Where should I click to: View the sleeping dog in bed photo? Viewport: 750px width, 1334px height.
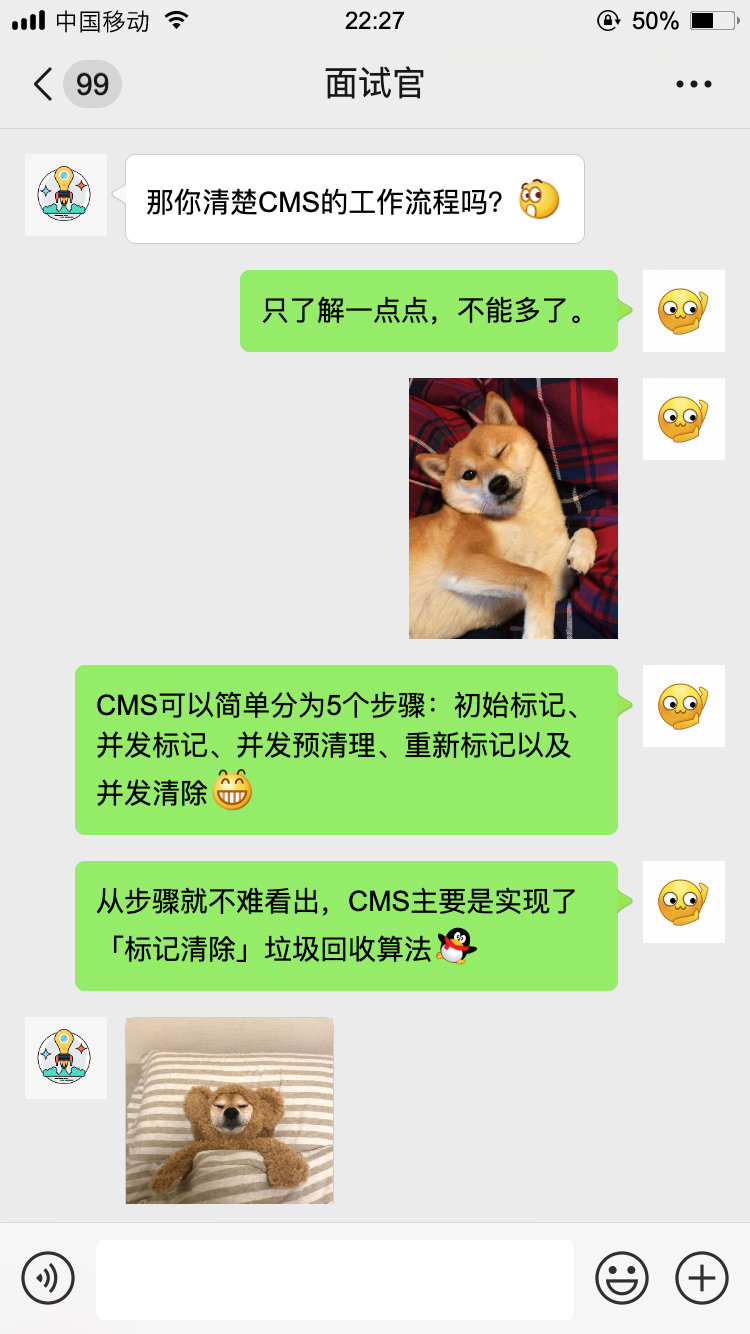click(x=230, y=1110)
